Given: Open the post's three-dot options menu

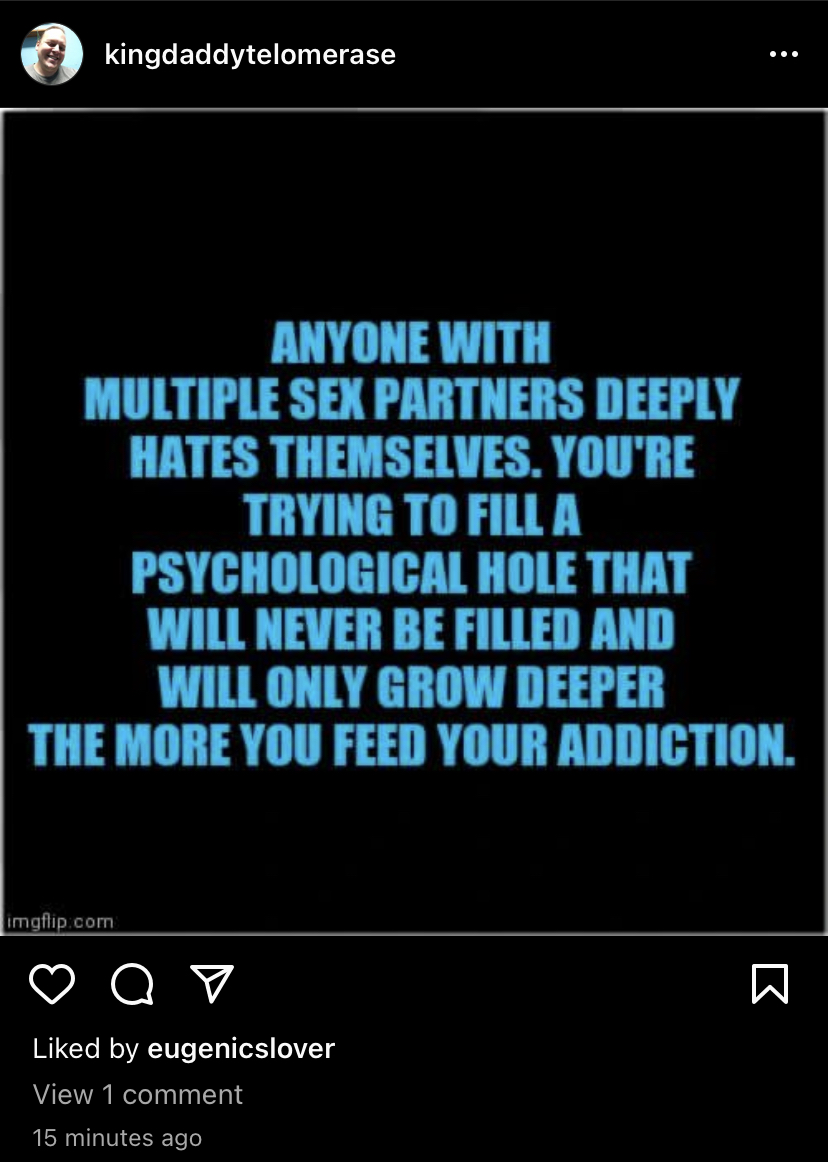Looking at the screenshot, I should [x=783, y=54].
